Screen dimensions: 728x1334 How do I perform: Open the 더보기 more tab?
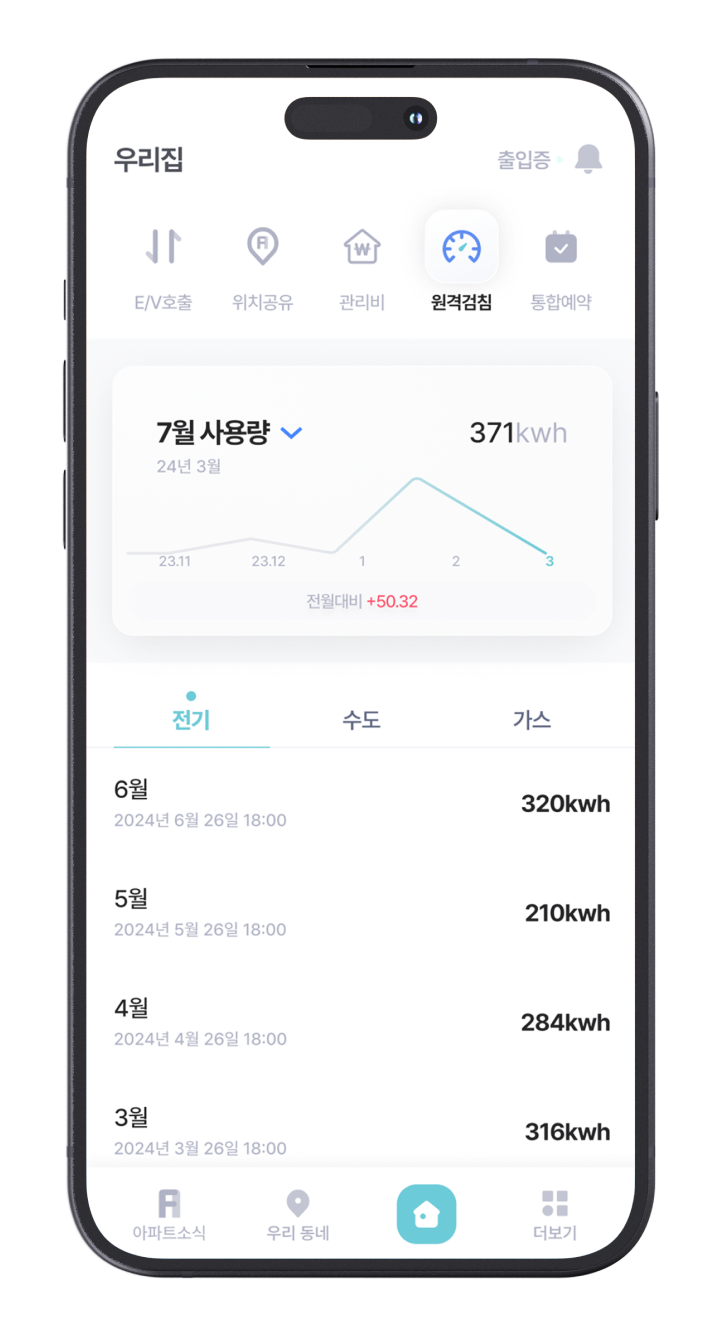(x=554, y=1215)
